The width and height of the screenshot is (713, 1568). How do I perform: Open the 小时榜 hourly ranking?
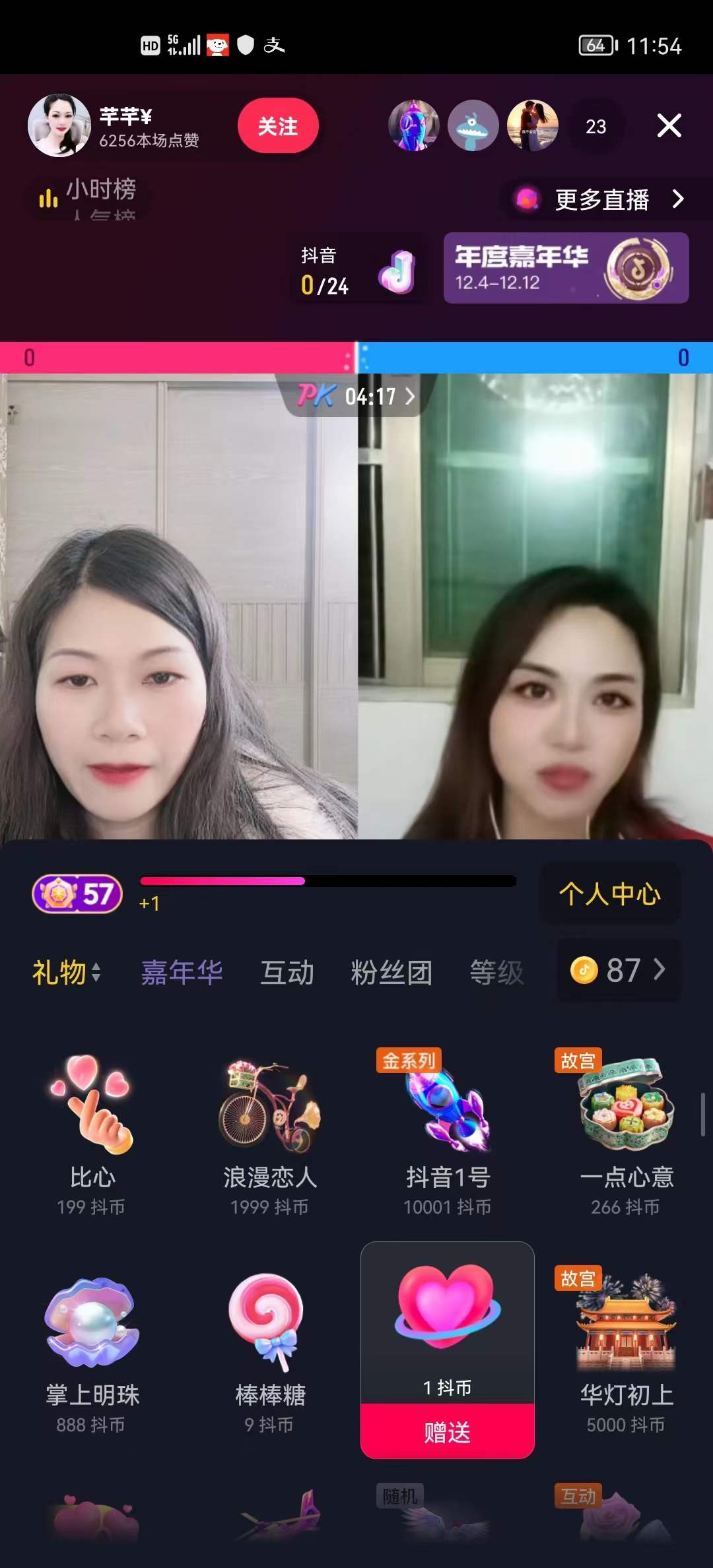coord(89,191)
